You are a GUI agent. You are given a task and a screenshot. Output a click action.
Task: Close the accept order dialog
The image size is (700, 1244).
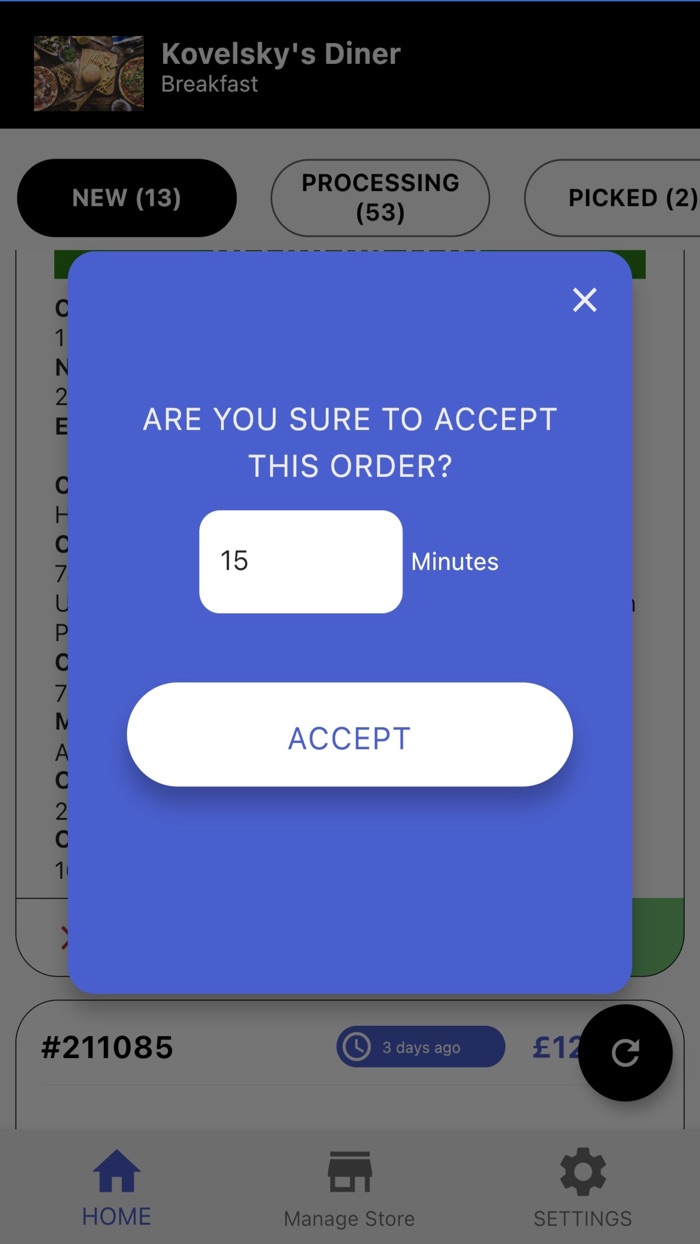coord(585,300)
